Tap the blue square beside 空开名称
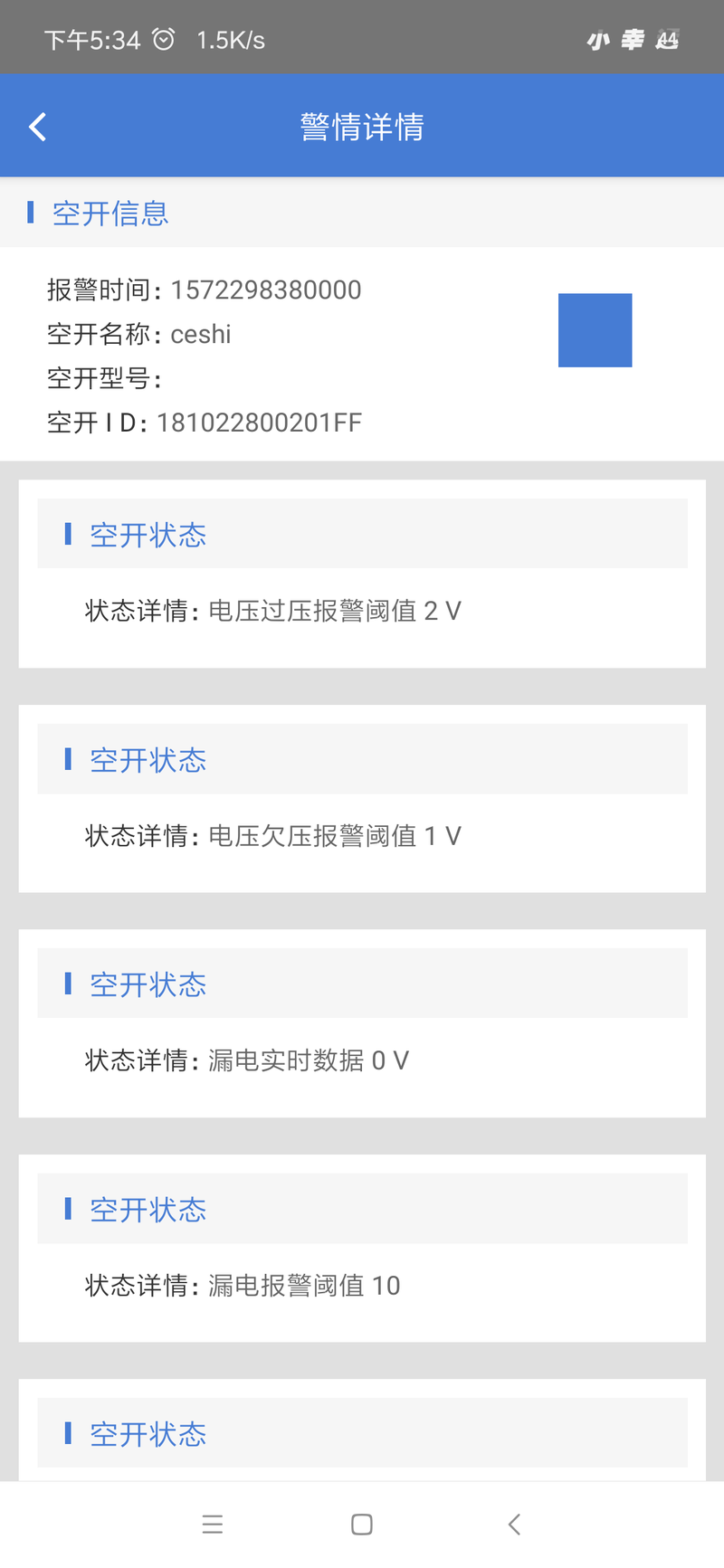Screen dimensions: 724x1568 (x=595, y=330)
